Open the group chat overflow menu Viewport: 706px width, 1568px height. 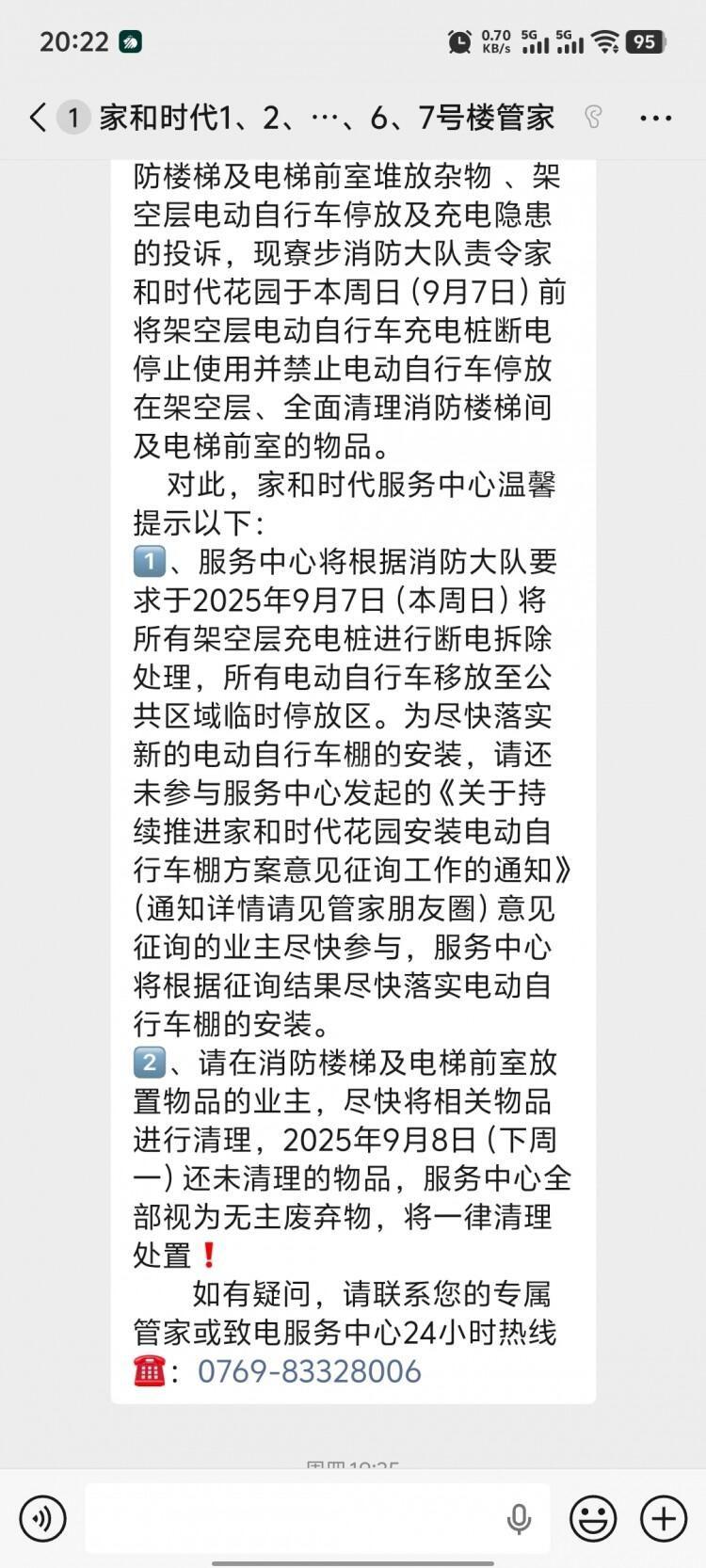(x=655, y=118)
